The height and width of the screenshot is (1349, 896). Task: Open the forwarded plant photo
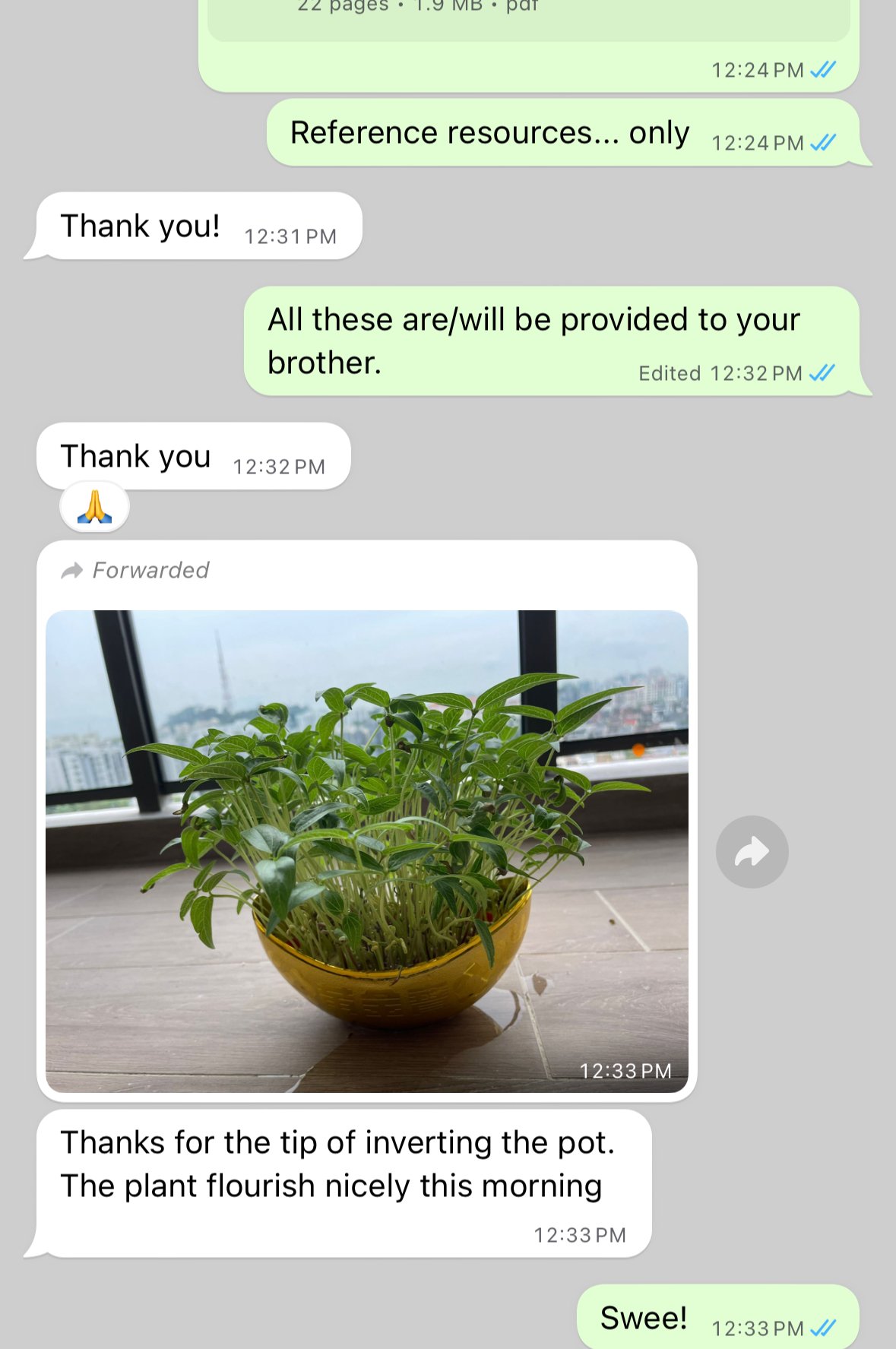(x=366, y=850)
